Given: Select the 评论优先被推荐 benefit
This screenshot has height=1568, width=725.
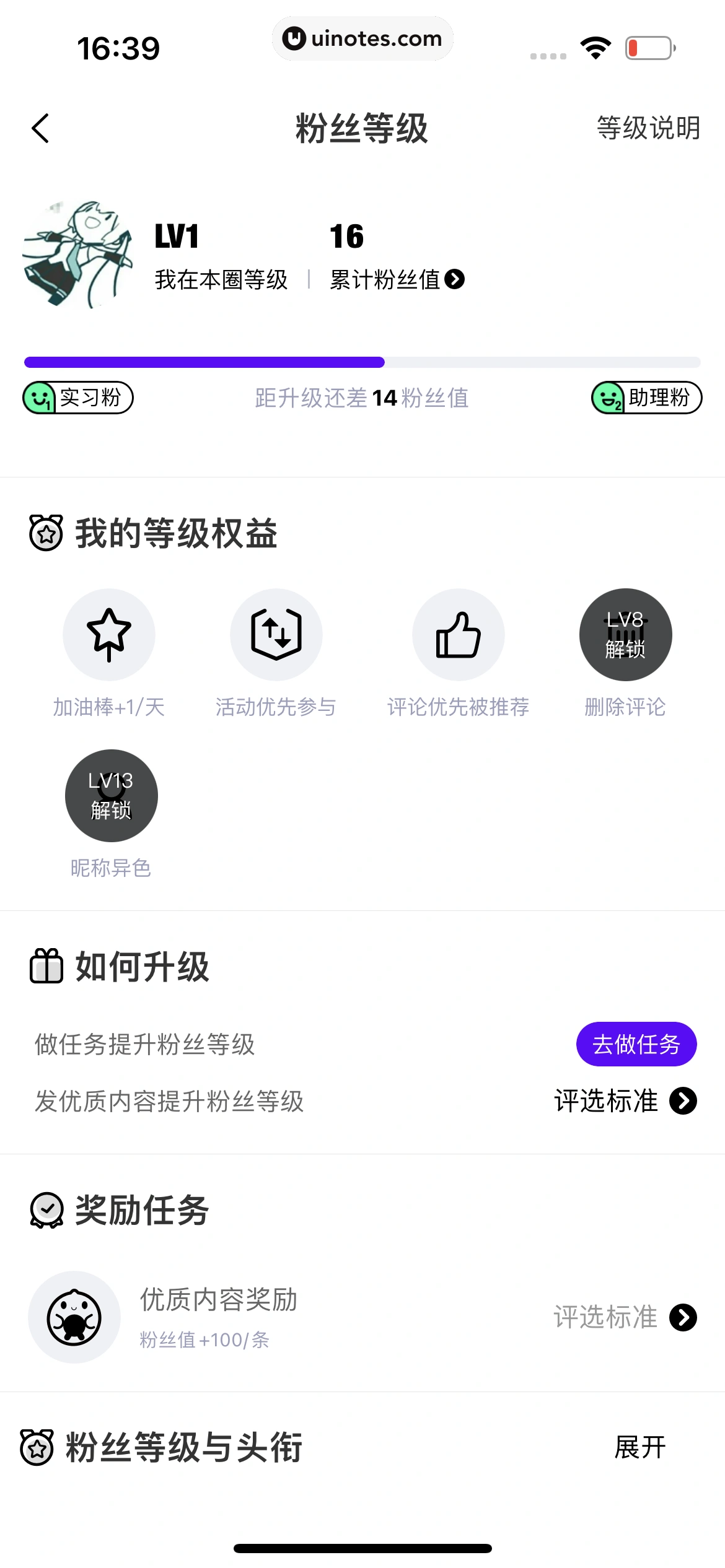Looking at the screenshot, I should click(459, 635).
